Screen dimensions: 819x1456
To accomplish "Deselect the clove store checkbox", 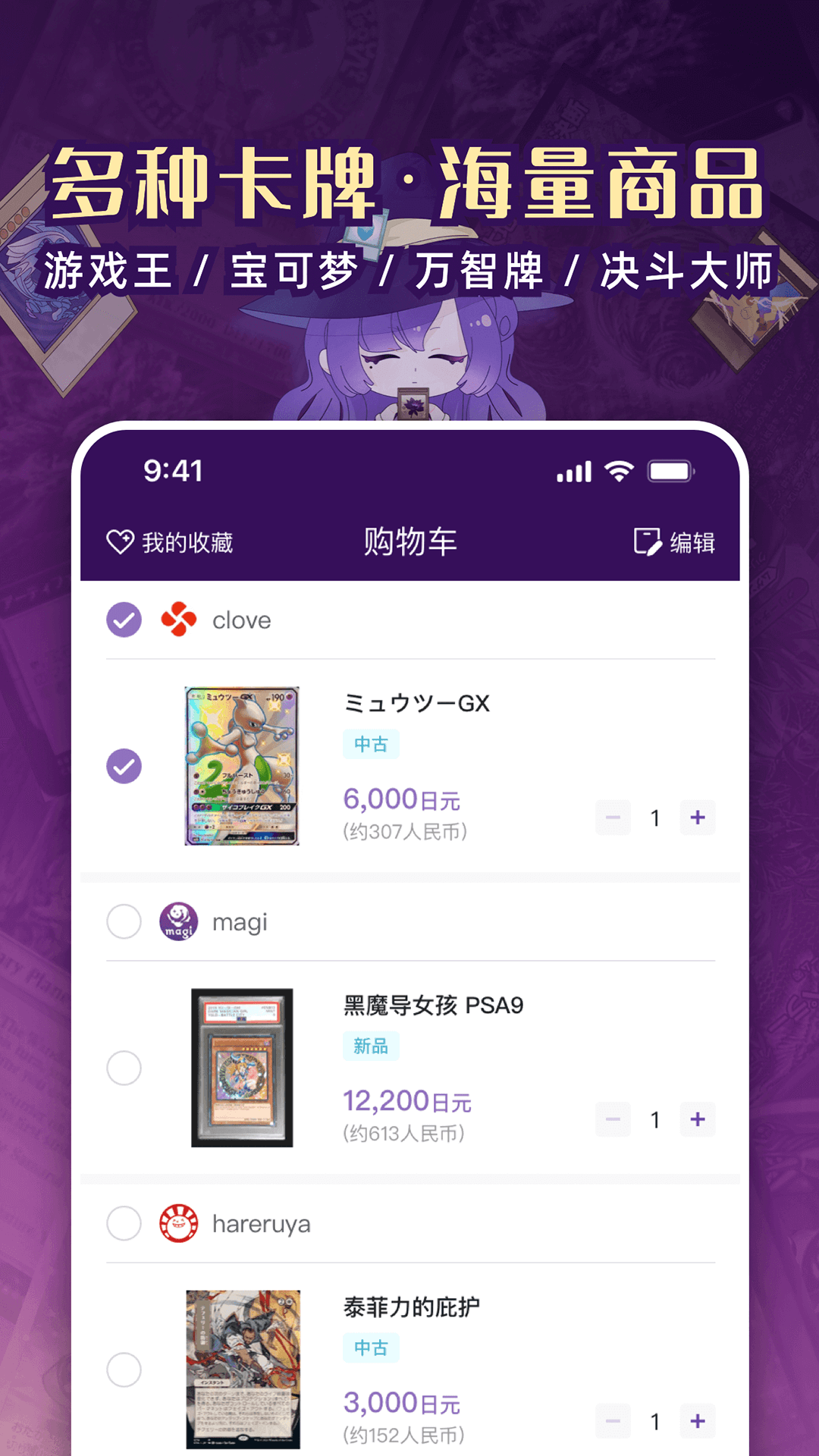I will [x=123, y=620].
